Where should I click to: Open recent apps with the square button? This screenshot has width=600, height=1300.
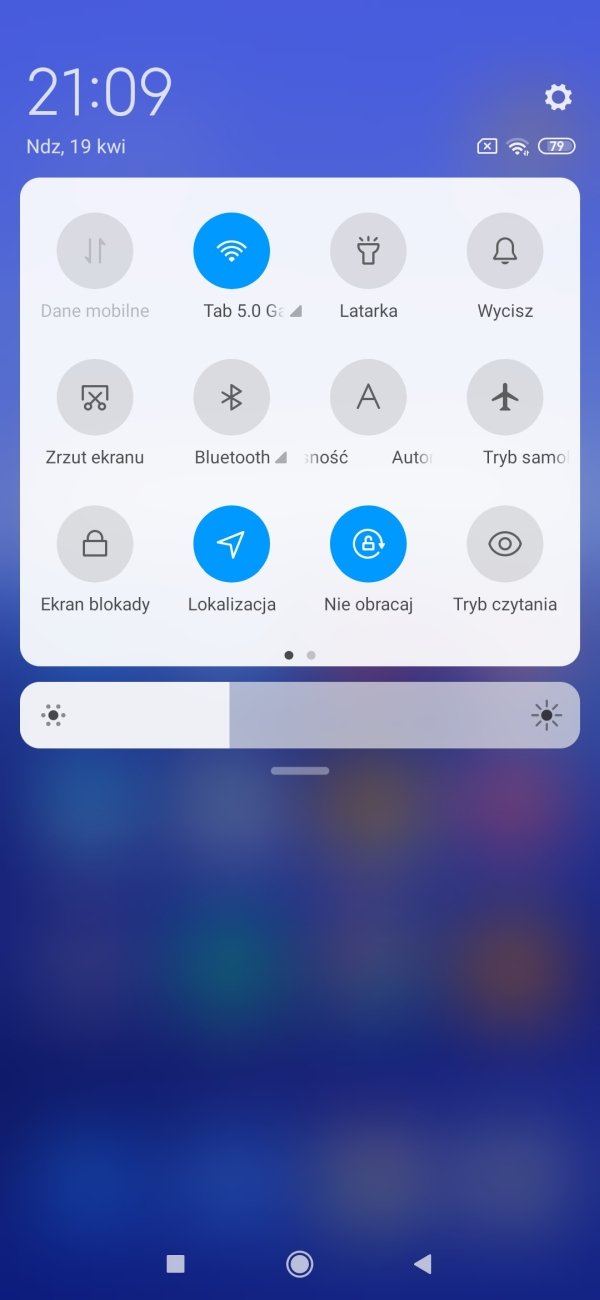click(176, 1264)
